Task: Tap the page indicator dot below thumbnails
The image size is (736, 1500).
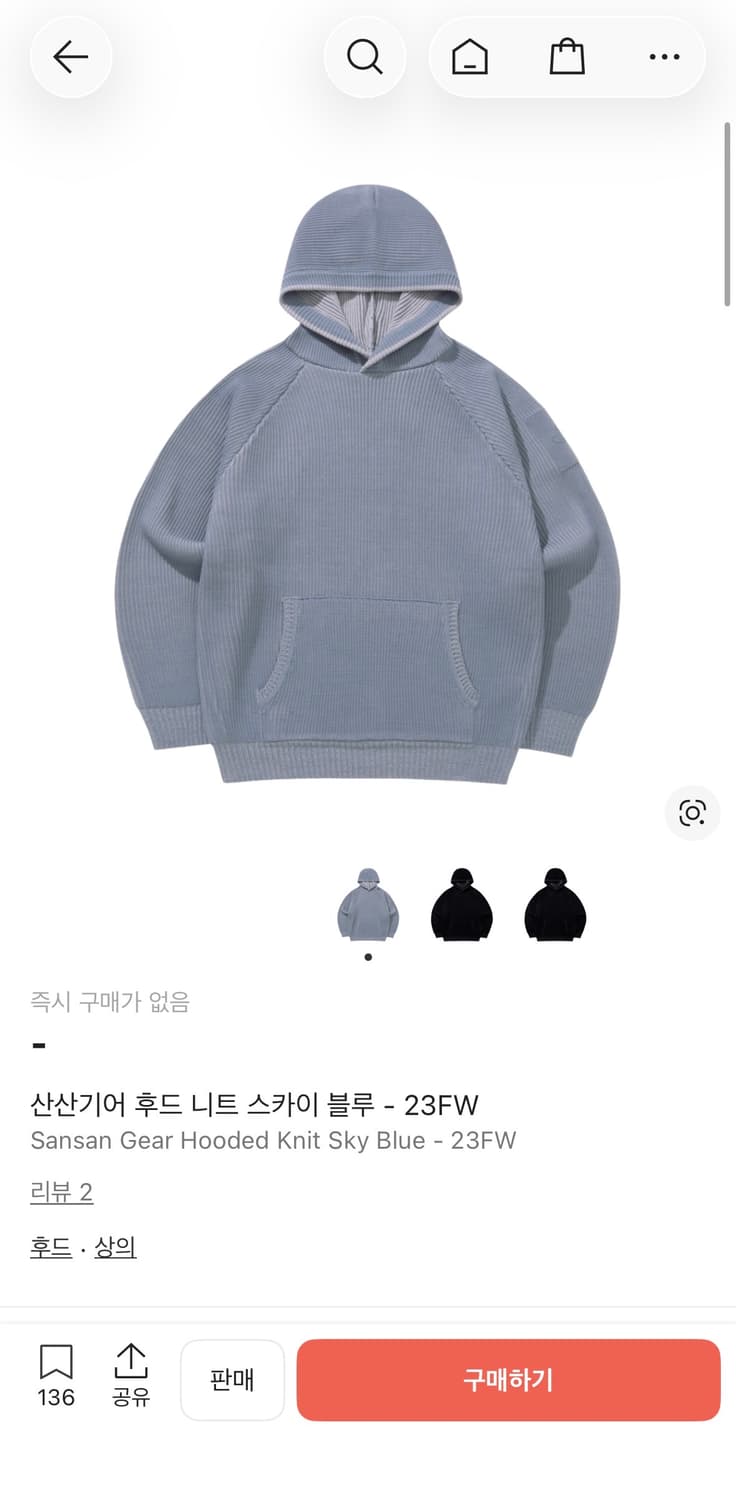Action: 368,956
